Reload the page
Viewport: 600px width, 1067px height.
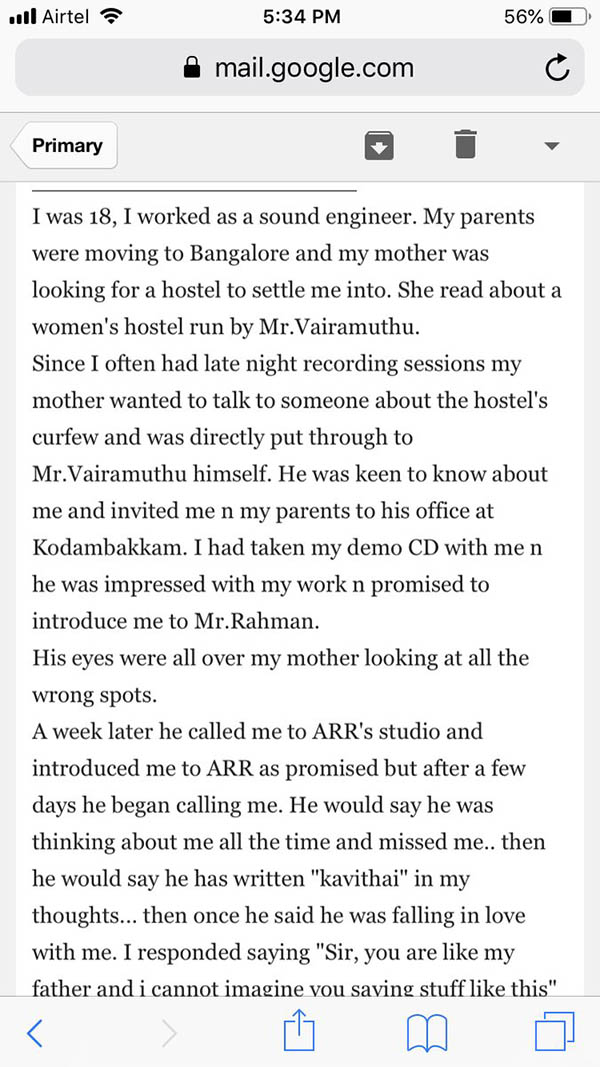point(557,68)
